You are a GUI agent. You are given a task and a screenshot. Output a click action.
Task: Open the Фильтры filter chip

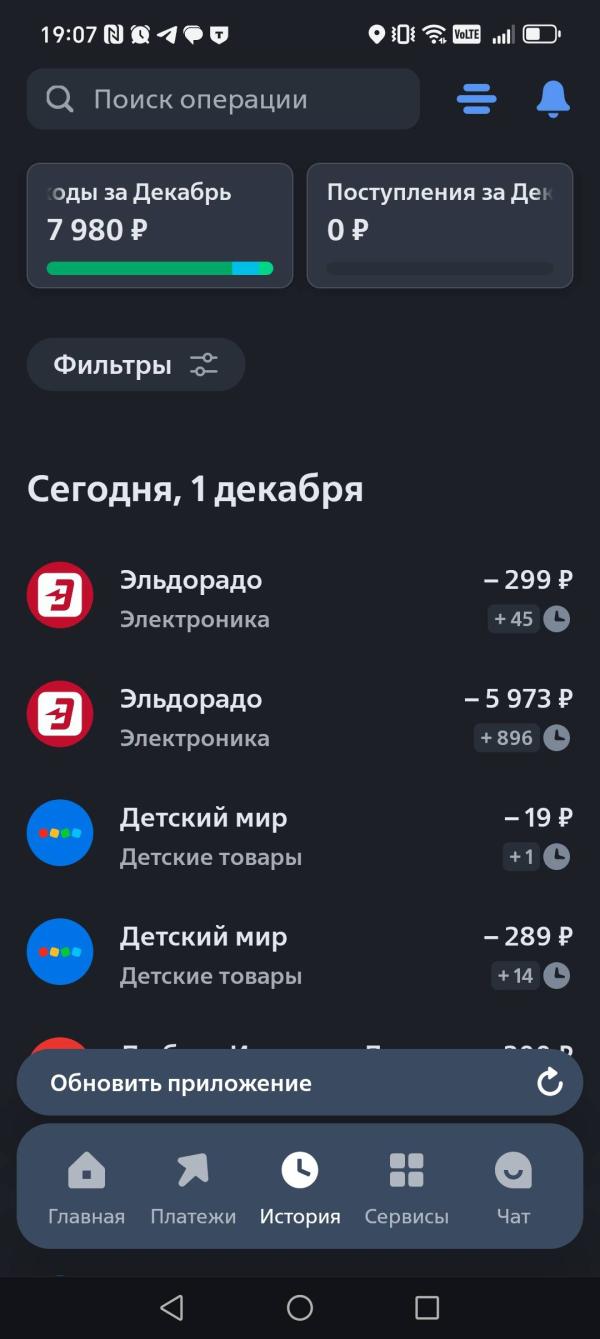tap(136, 365)
